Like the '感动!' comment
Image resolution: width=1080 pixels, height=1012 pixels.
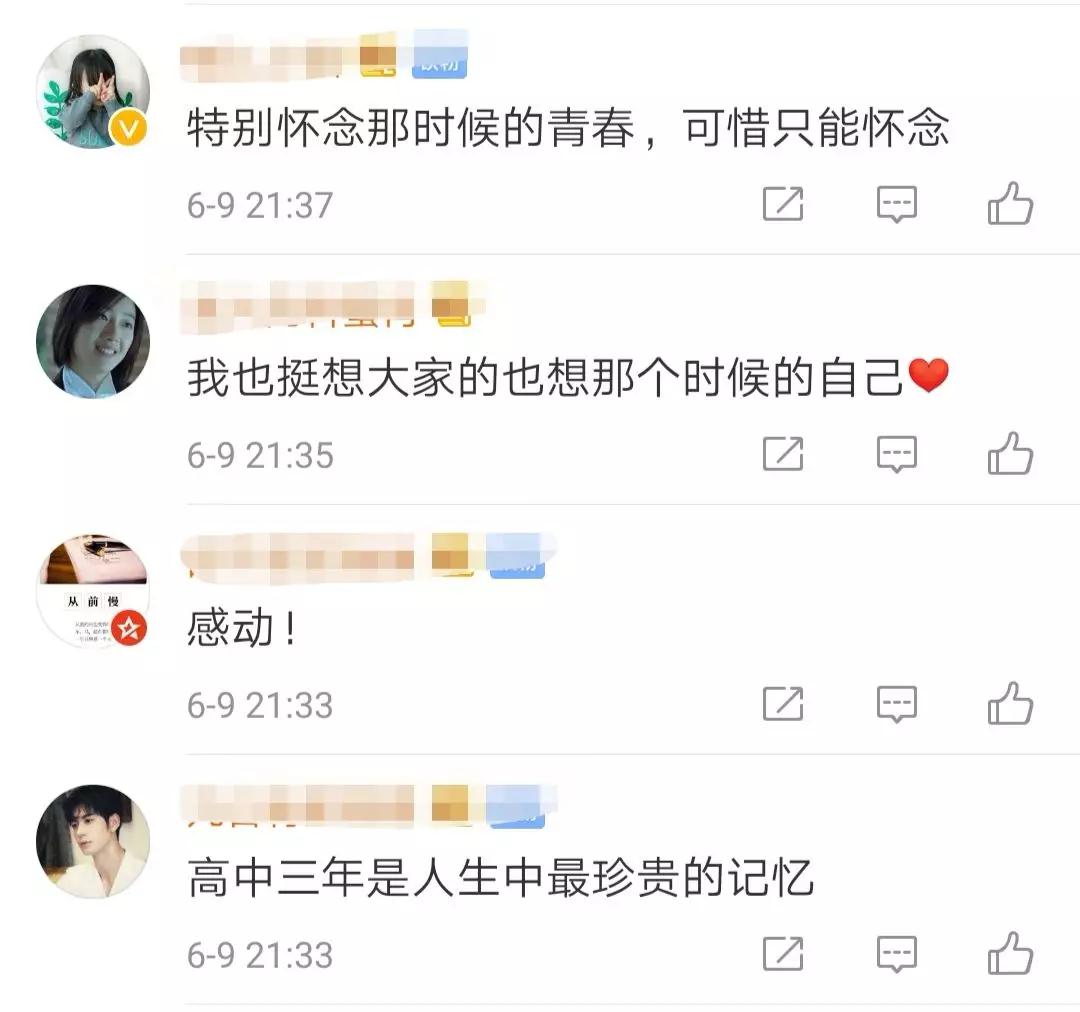coord(1010,704)
